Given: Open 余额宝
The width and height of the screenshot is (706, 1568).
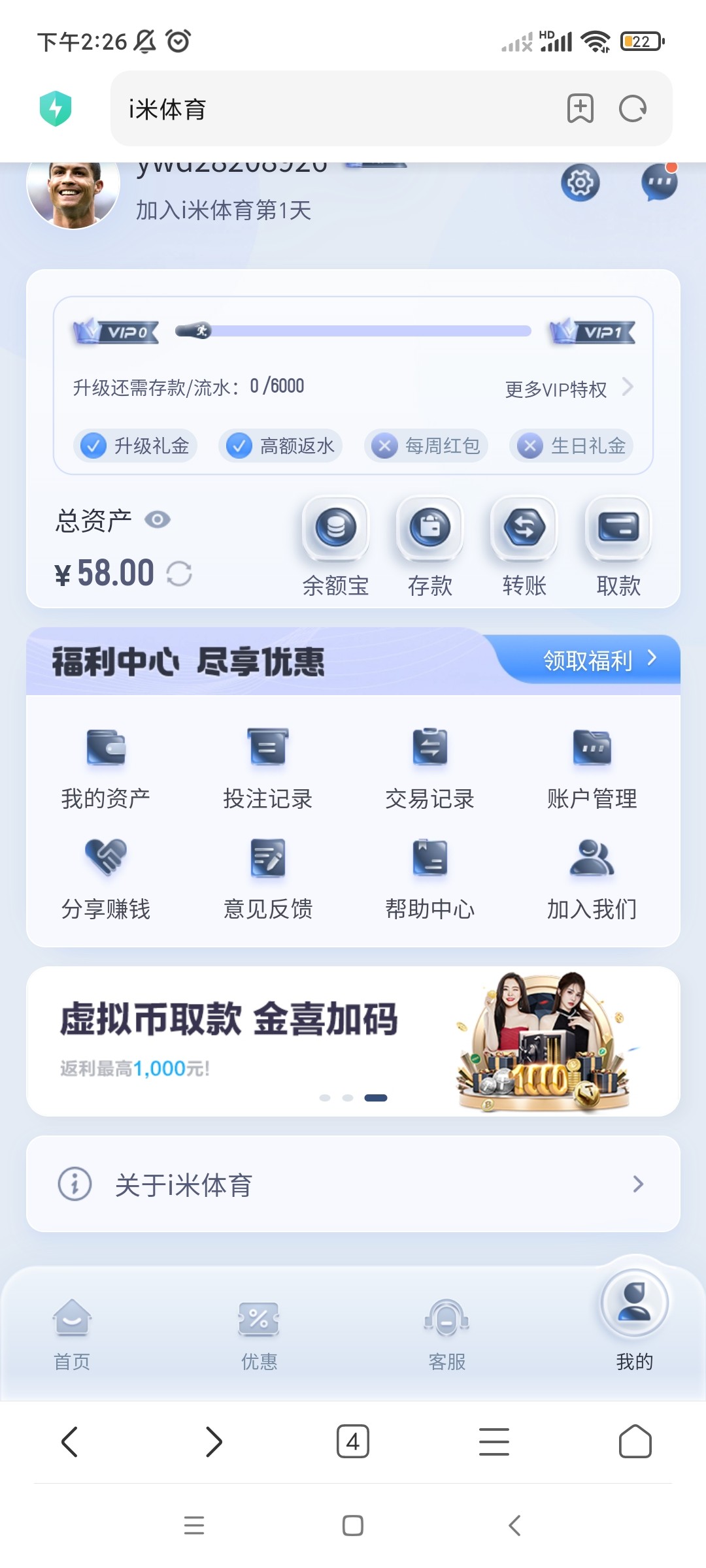Looking at the screenshot, I should tap(335, 546).
